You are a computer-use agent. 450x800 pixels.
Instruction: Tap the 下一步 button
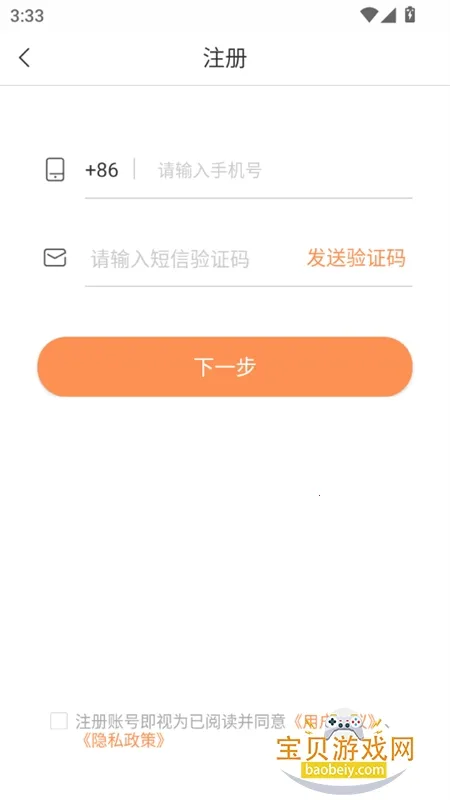(225, 366)
